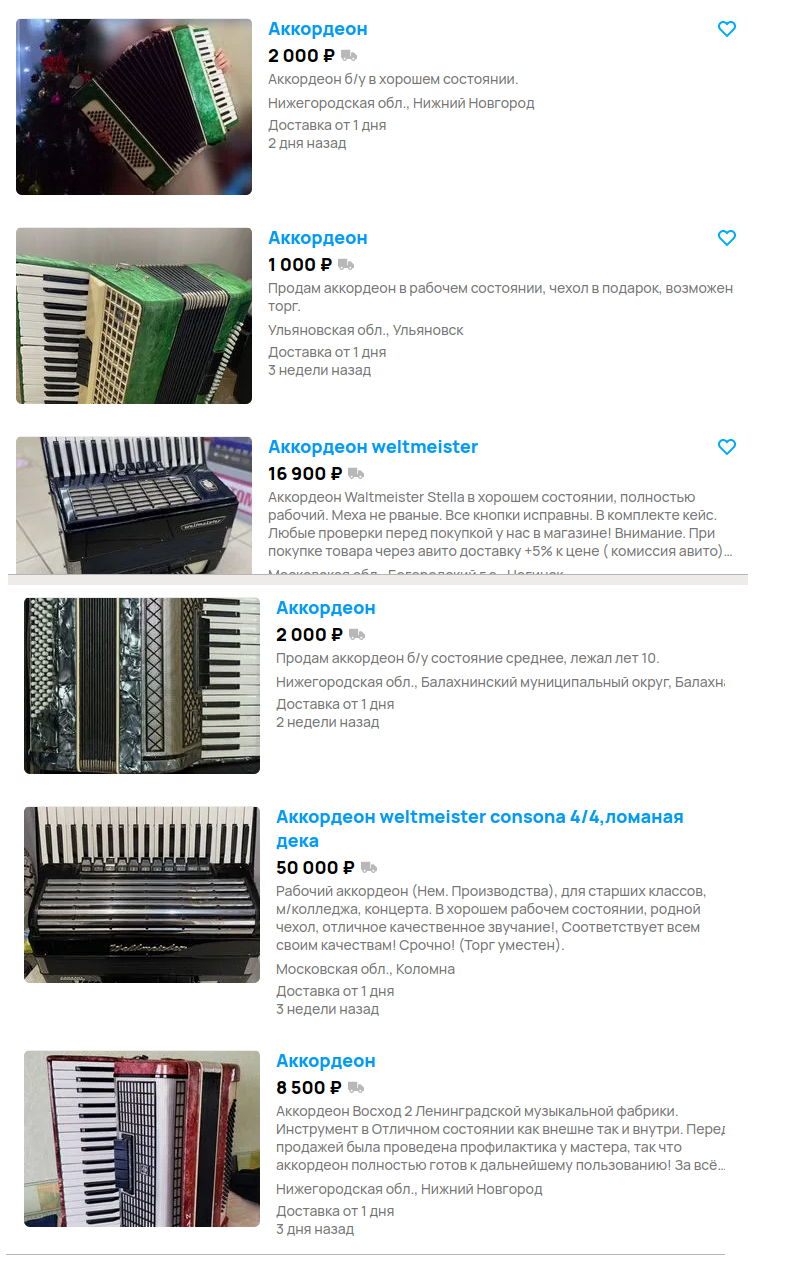Open the green accordion photo from Нижний Новгород

pyautogui.click(x=134, y=107)
